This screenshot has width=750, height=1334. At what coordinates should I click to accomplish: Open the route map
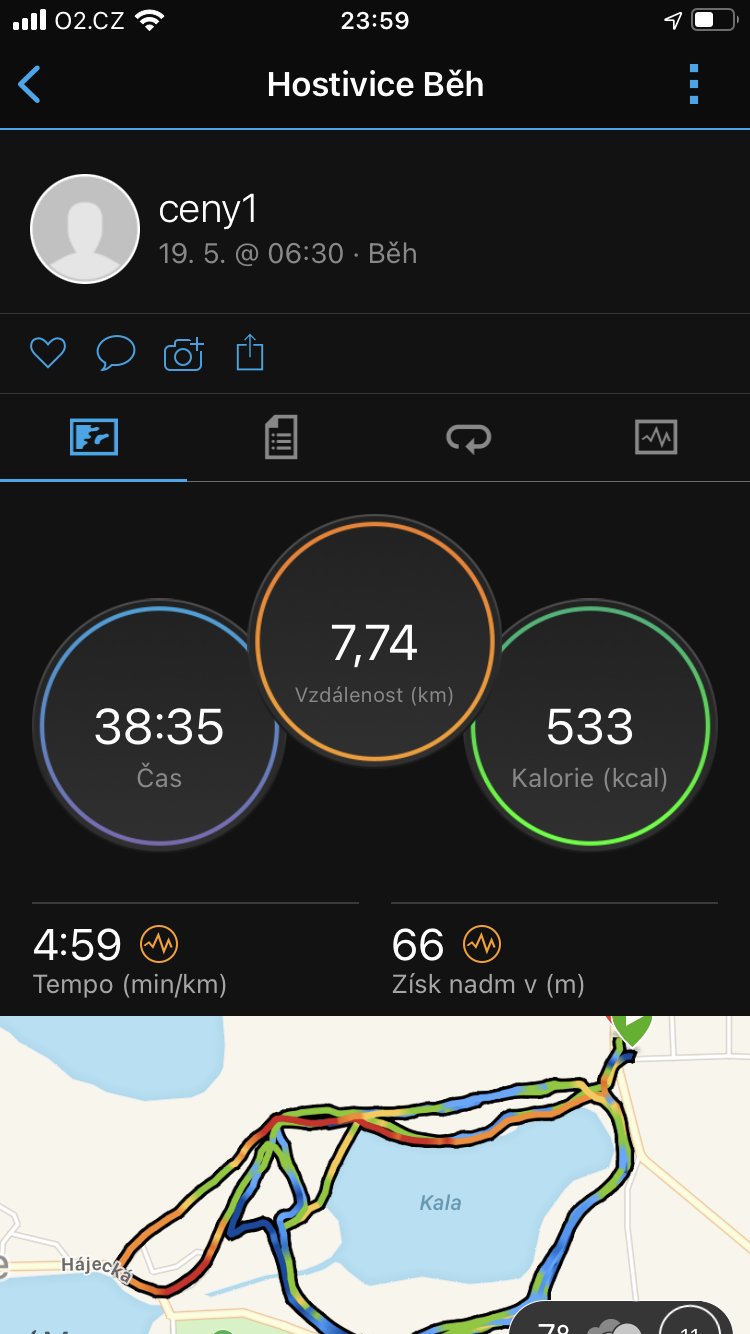[375, 1175]
